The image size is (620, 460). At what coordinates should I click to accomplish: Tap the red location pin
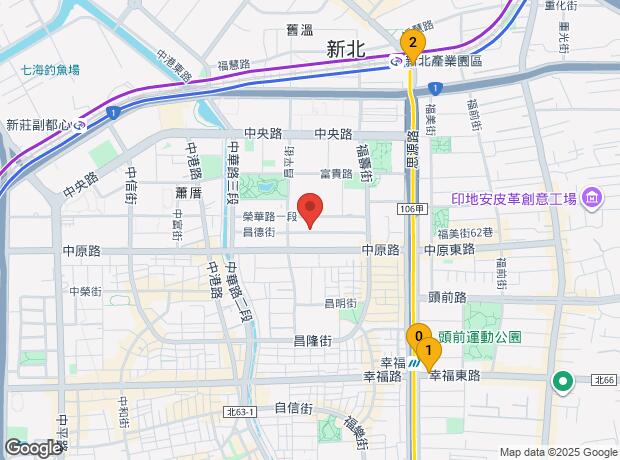pyautogui.click(x=311, y=211)
